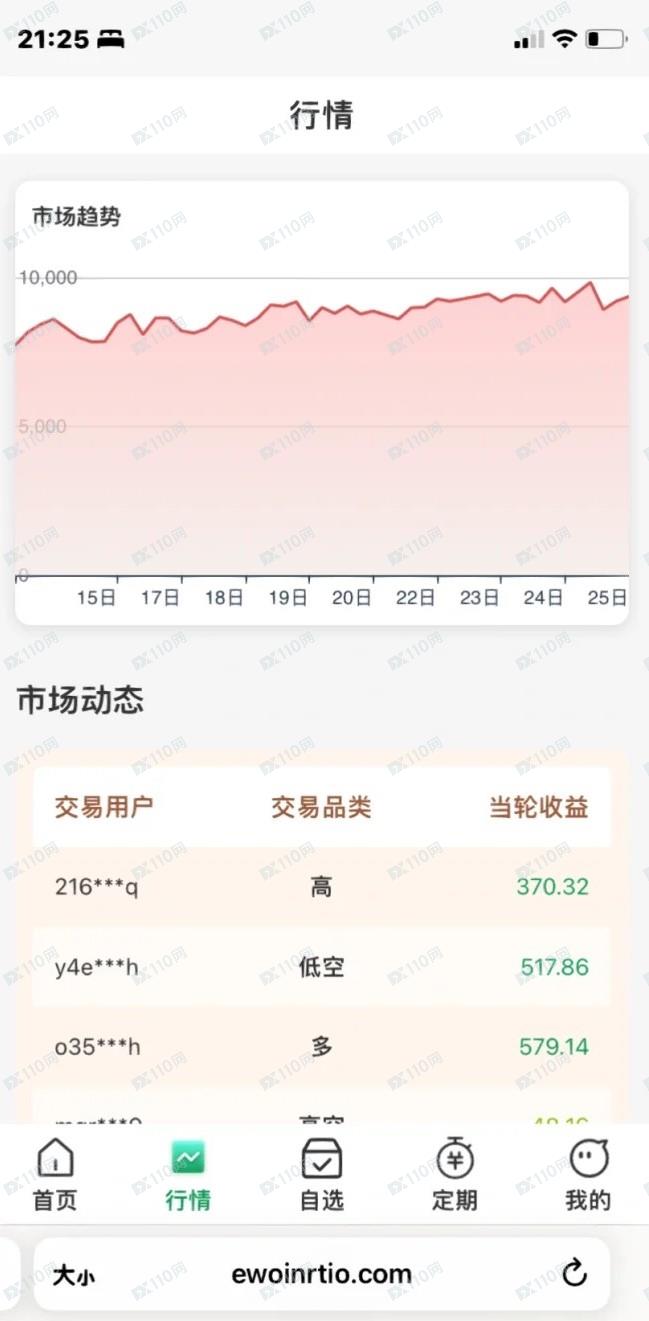Screen dimensions: 649x1321
Task: Go to the 定期 tab
Action: tap(455, 1175)
